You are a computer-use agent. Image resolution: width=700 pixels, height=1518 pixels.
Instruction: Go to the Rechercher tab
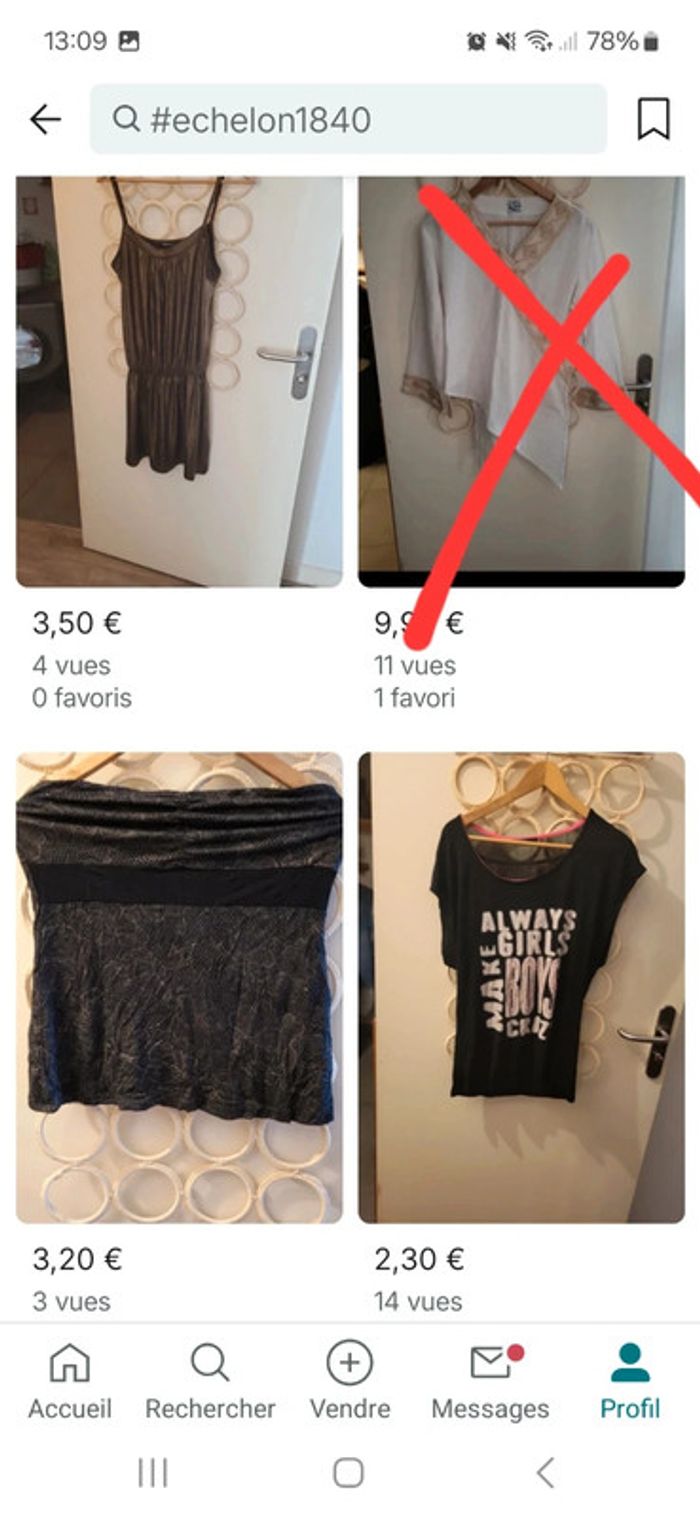[210, 1381]
